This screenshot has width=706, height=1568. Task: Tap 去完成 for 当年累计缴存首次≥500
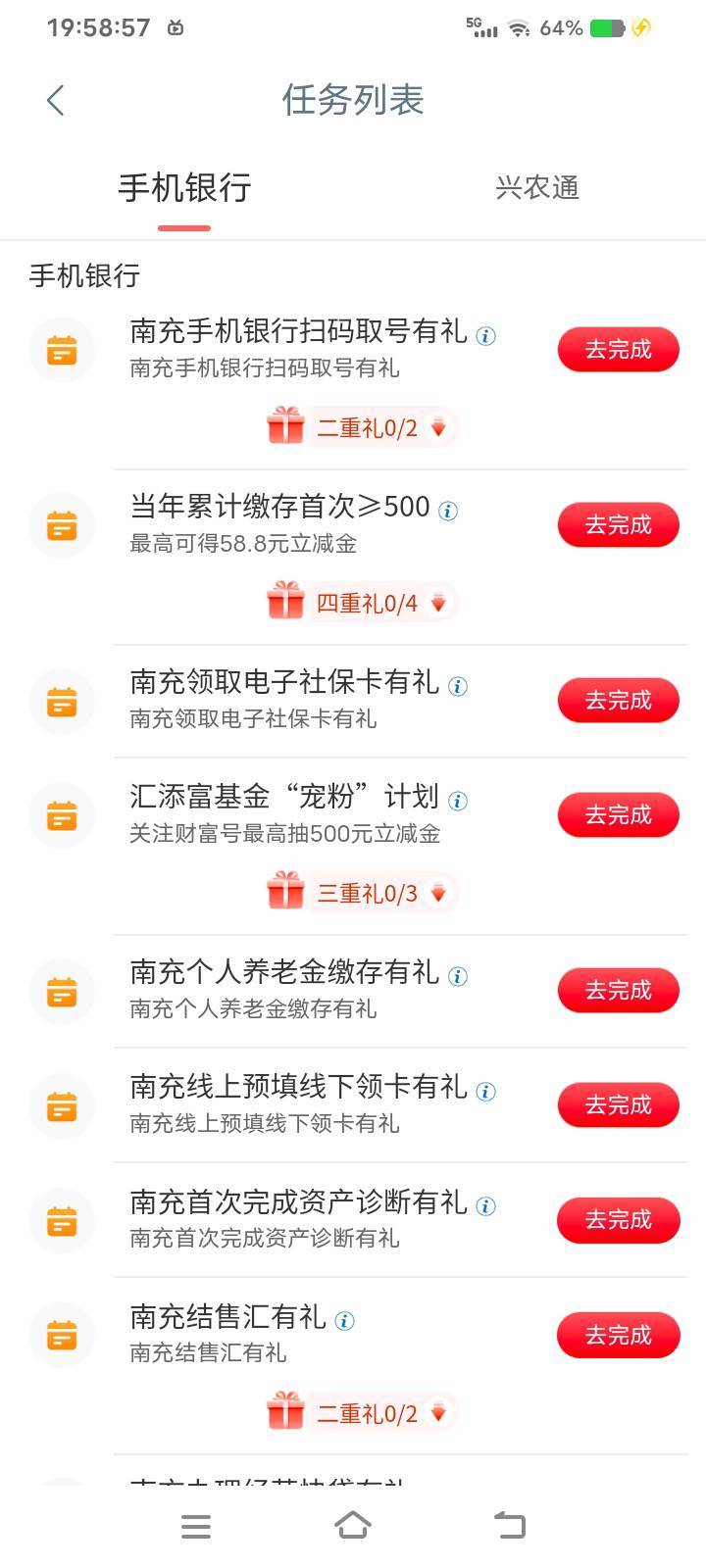[618, 525]
